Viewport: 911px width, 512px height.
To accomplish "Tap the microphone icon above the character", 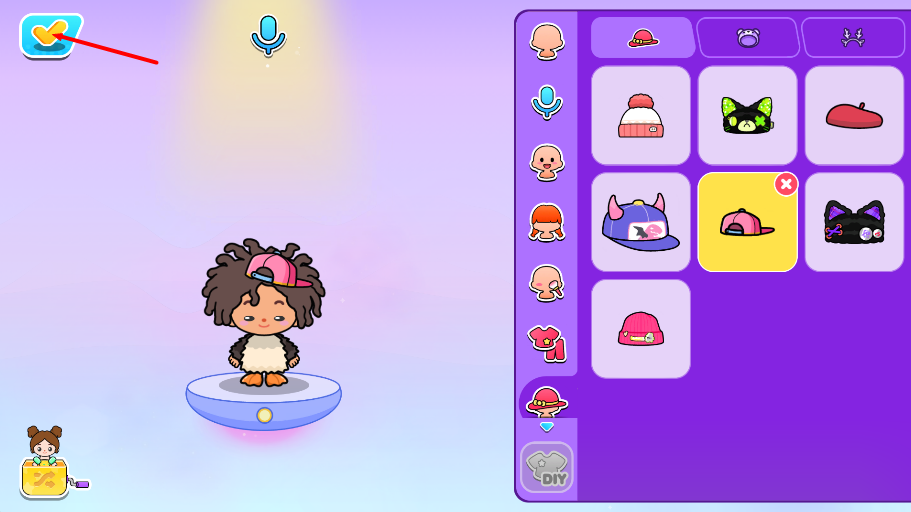I will 267,35.
